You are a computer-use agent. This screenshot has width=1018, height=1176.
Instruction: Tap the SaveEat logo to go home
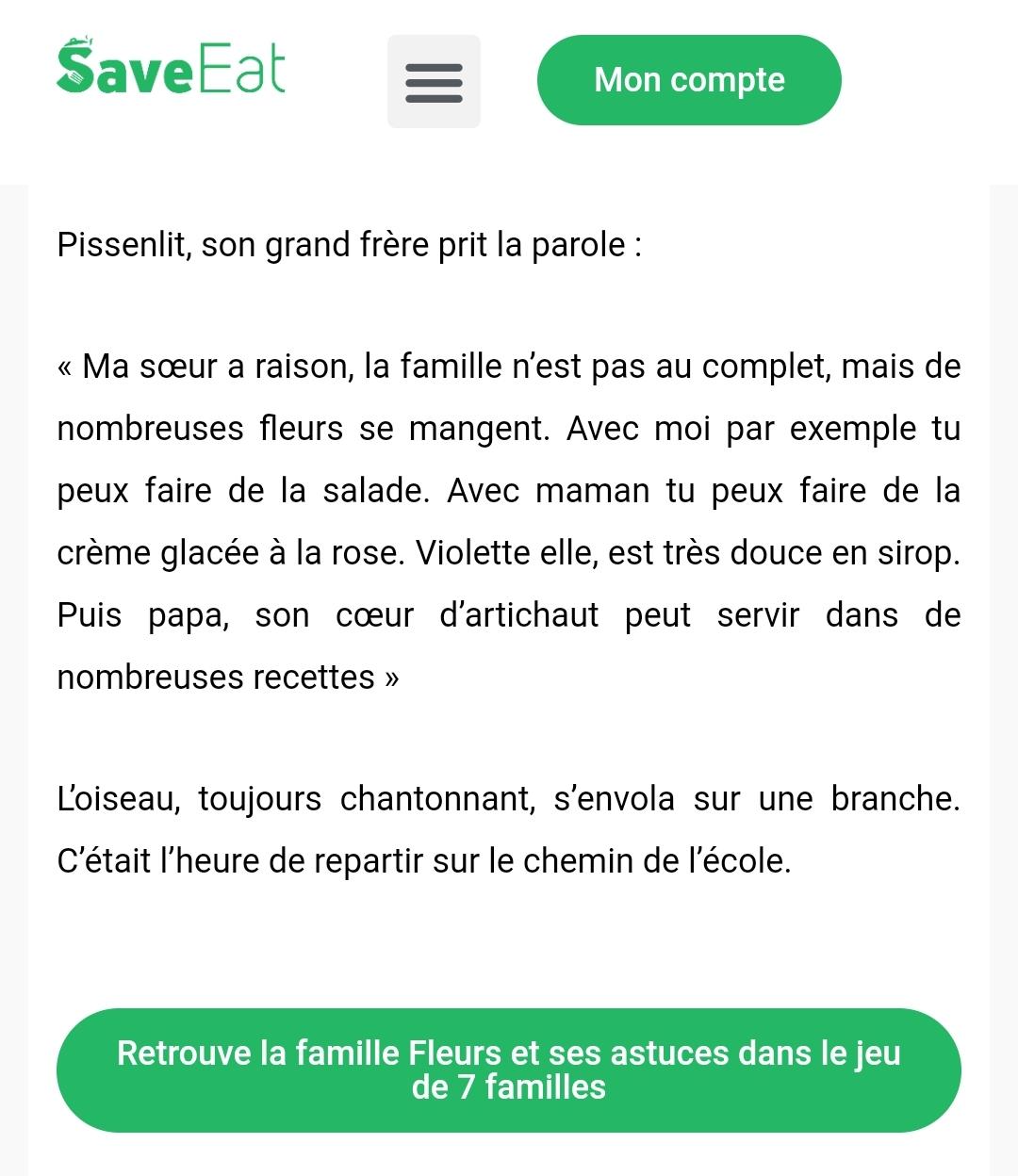171,68
